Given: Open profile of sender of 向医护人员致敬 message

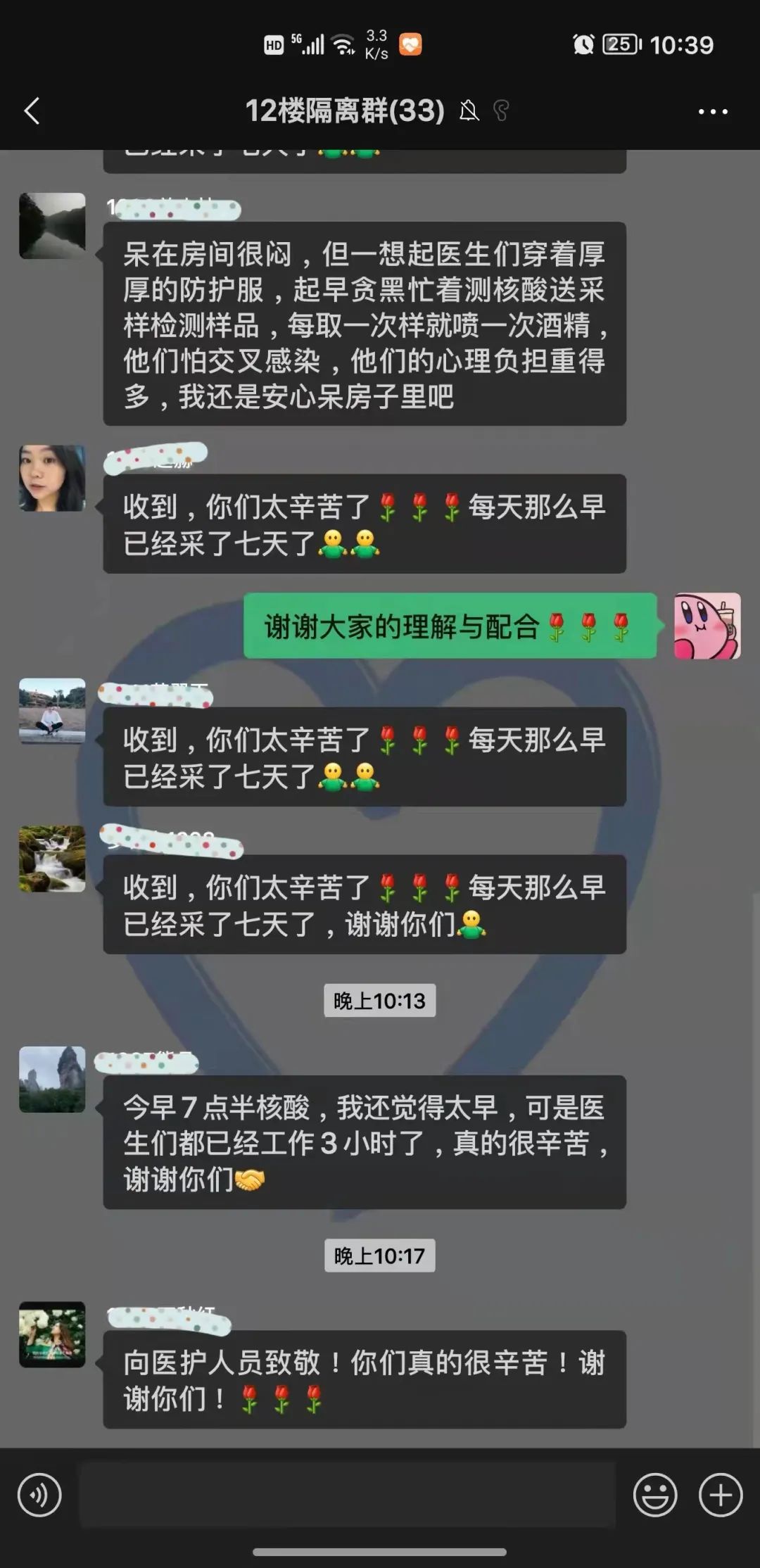Looking at the screenshot, I should [x=52, y=1334].
